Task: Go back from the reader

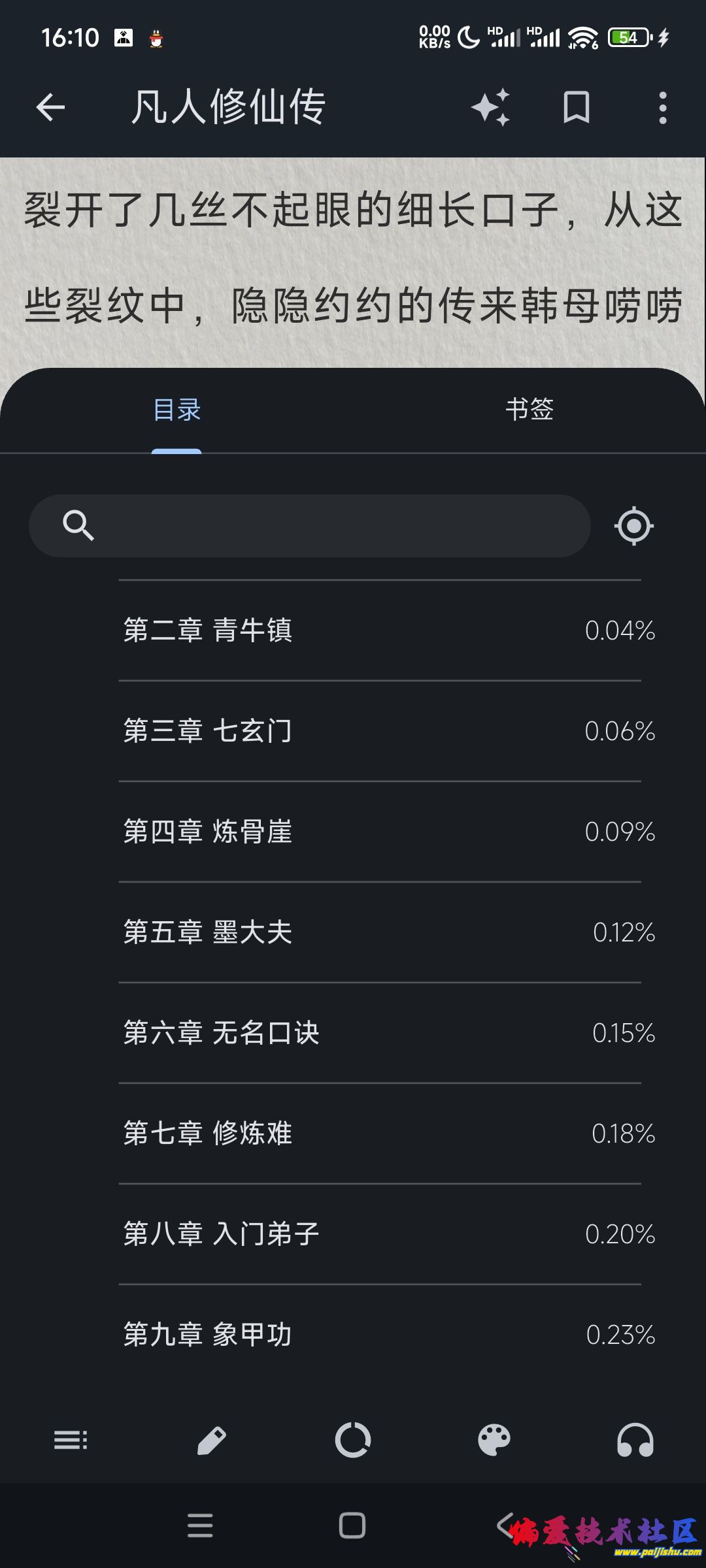Action: tap(50, 107)
